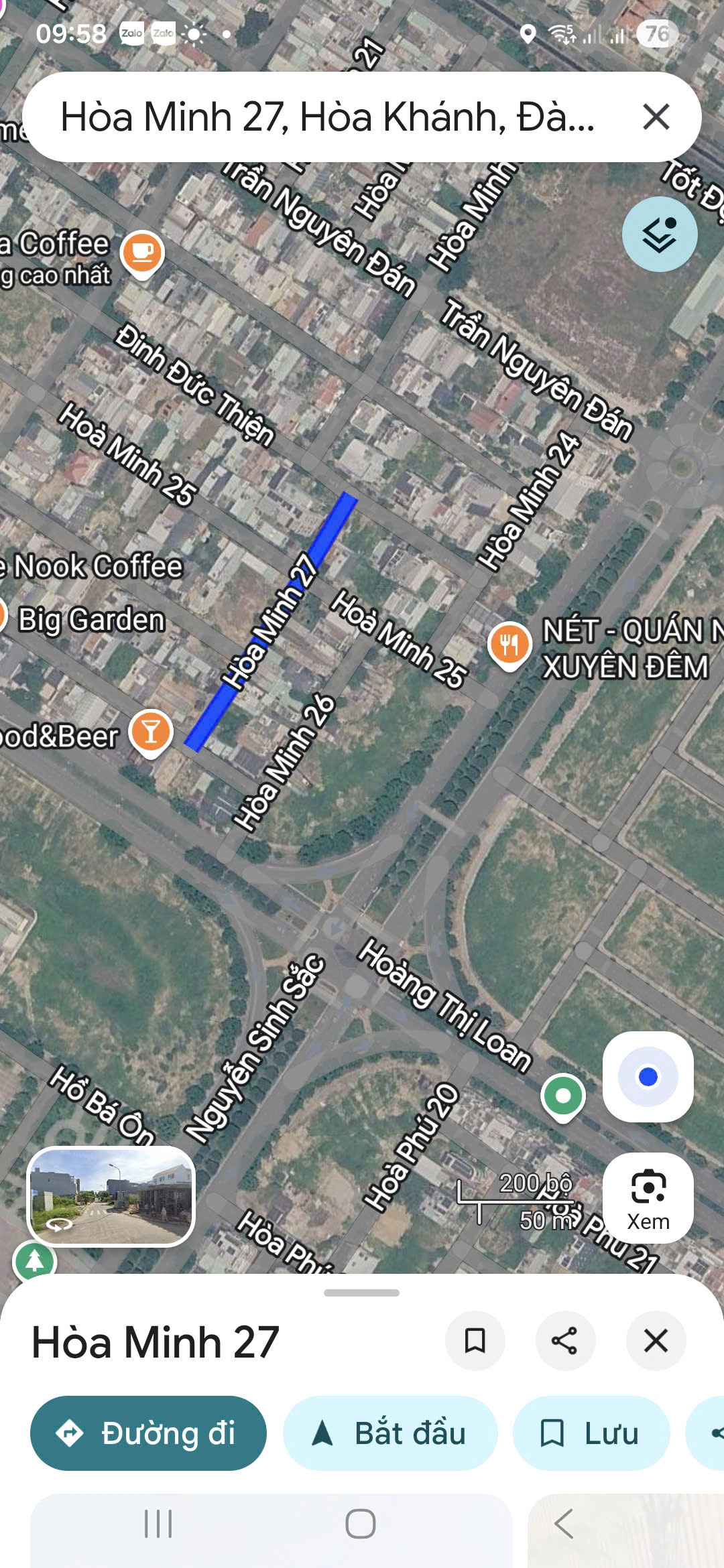Open the map layers button
The image size is (724, 1568).
coord(660,235)
